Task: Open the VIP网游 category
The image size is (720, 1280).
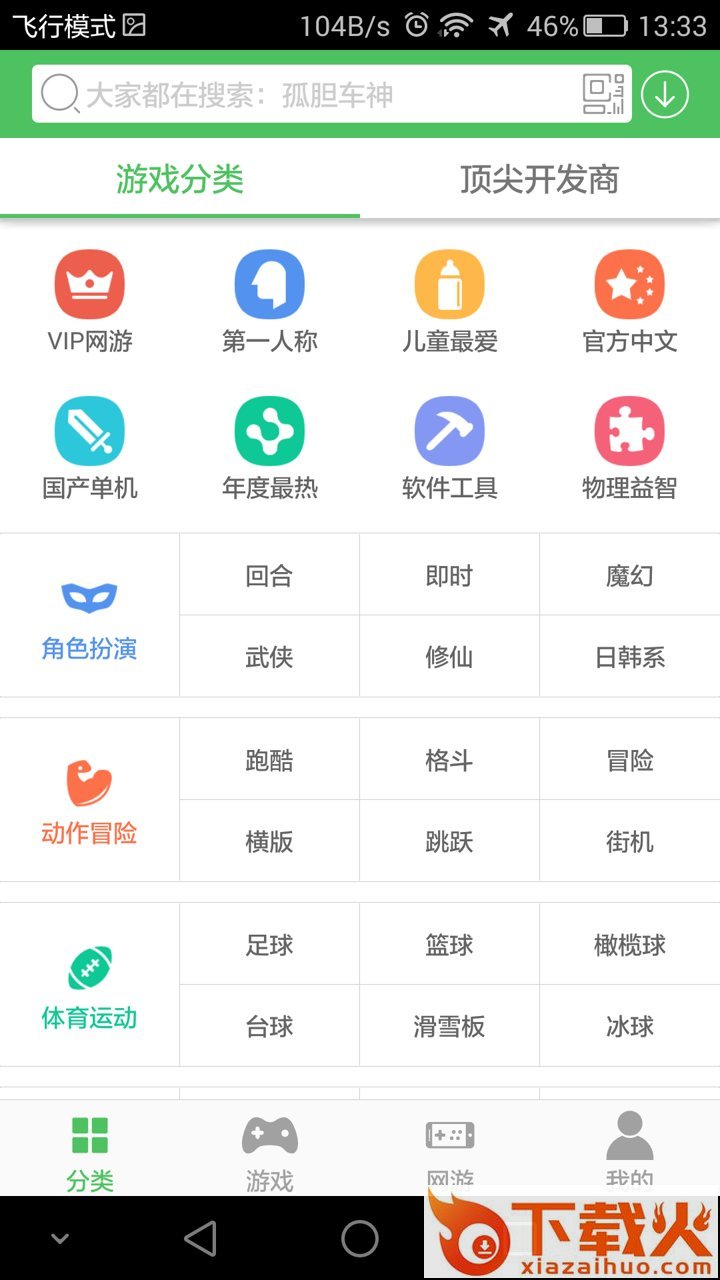Action: click(x=90, y=302)
